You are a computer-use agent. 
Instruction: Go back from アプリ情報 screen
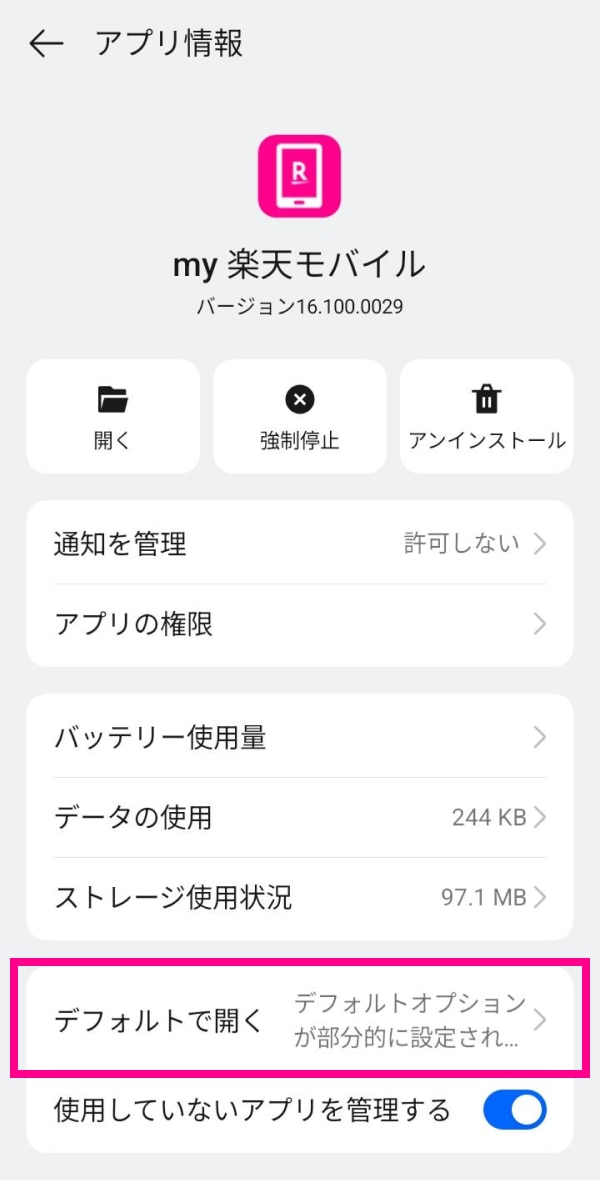click(46, 44)
